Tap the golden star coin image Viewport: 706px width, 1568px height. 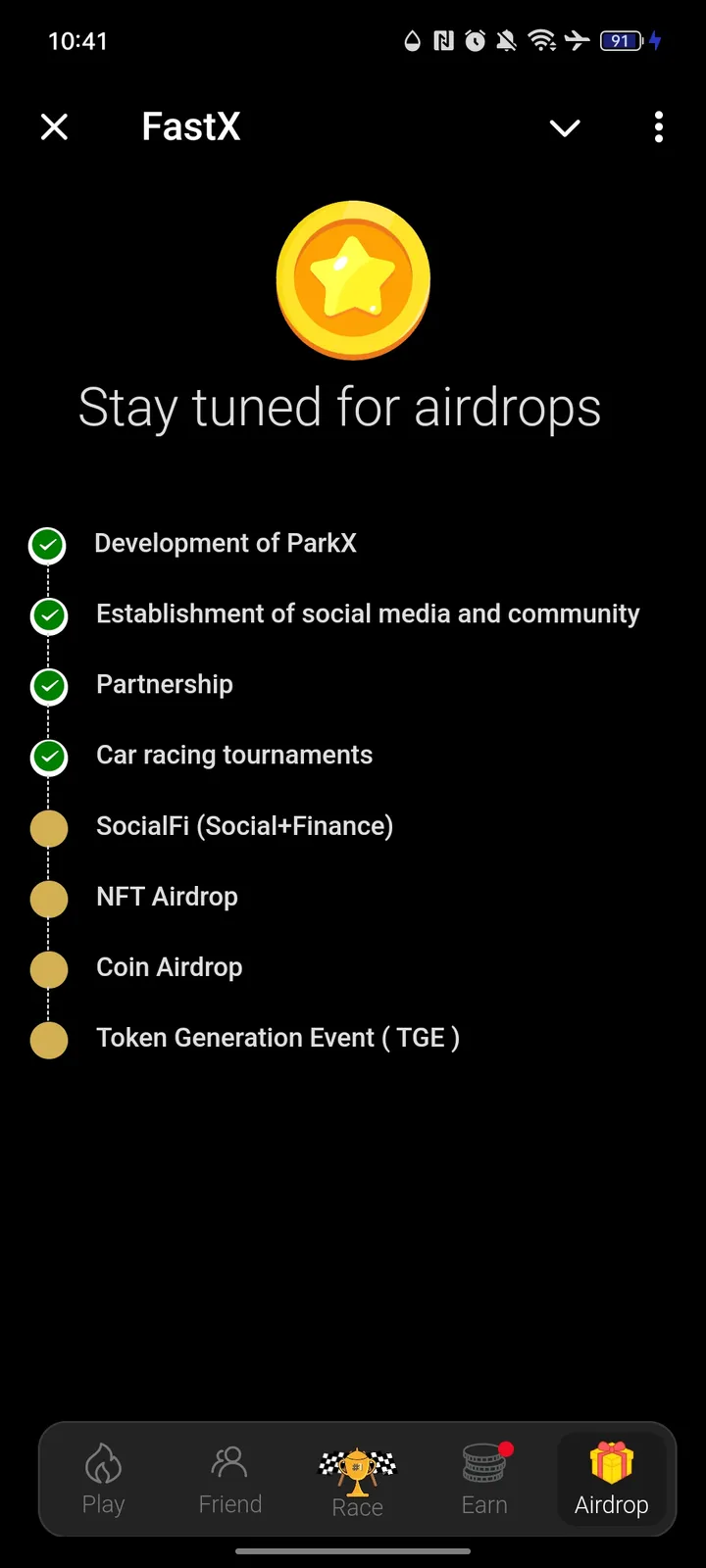pyautogui.click(x=353, y=279)
